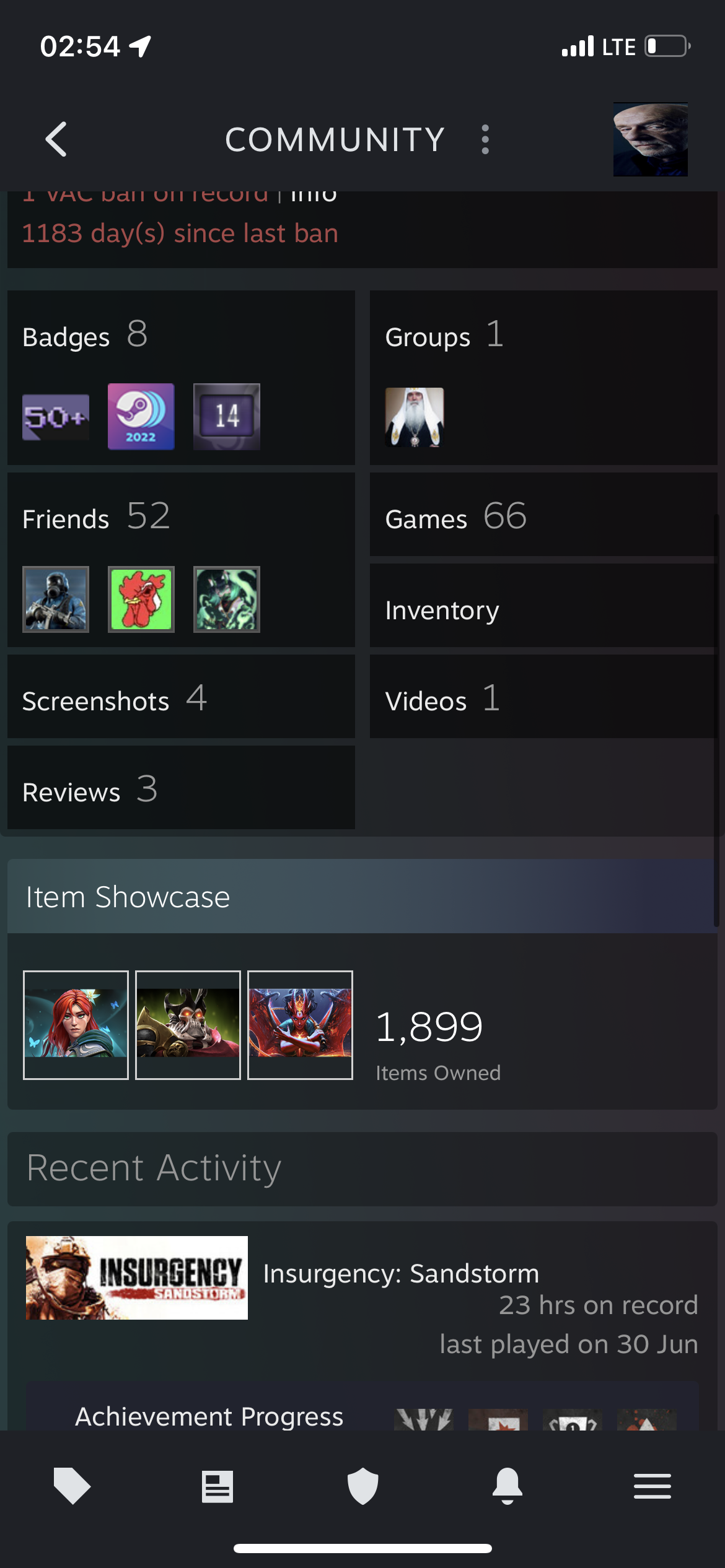This screenshot has width=725, height=1568.
Task: Open the notifications bell
Action: click(x=507, y=1486)
